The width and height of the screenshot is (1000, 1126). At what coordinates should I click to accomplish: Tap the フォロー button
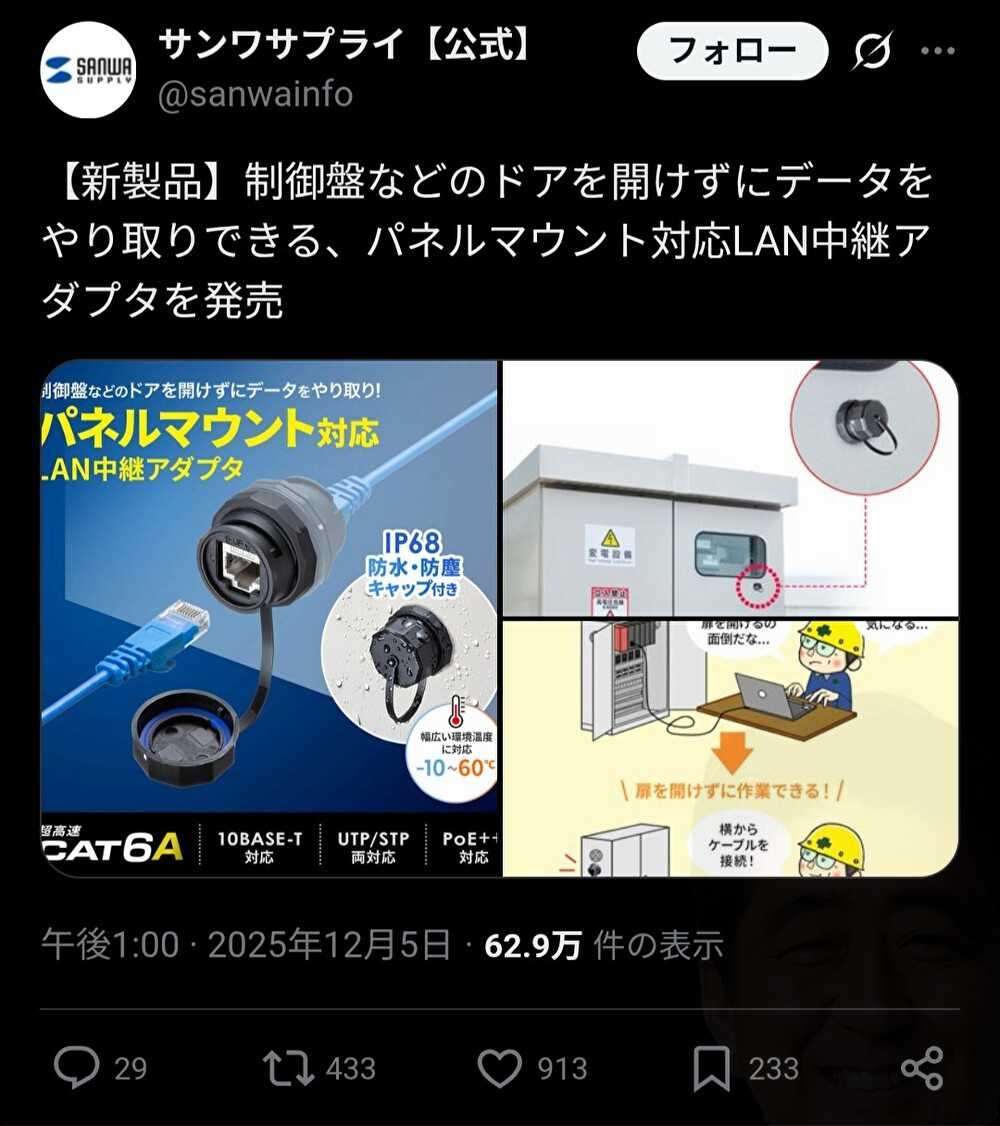click(x=732, y=51)
